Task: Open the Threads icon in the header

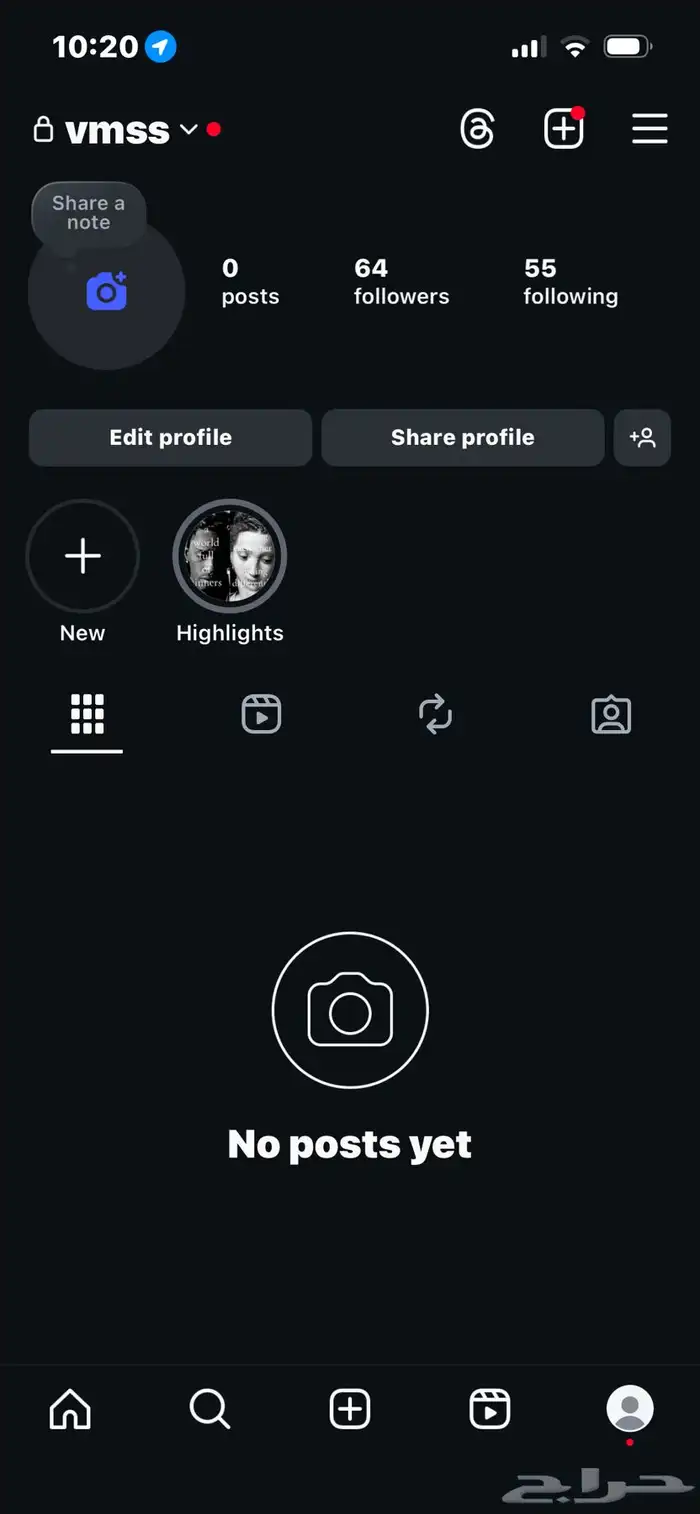Action: 477,130
